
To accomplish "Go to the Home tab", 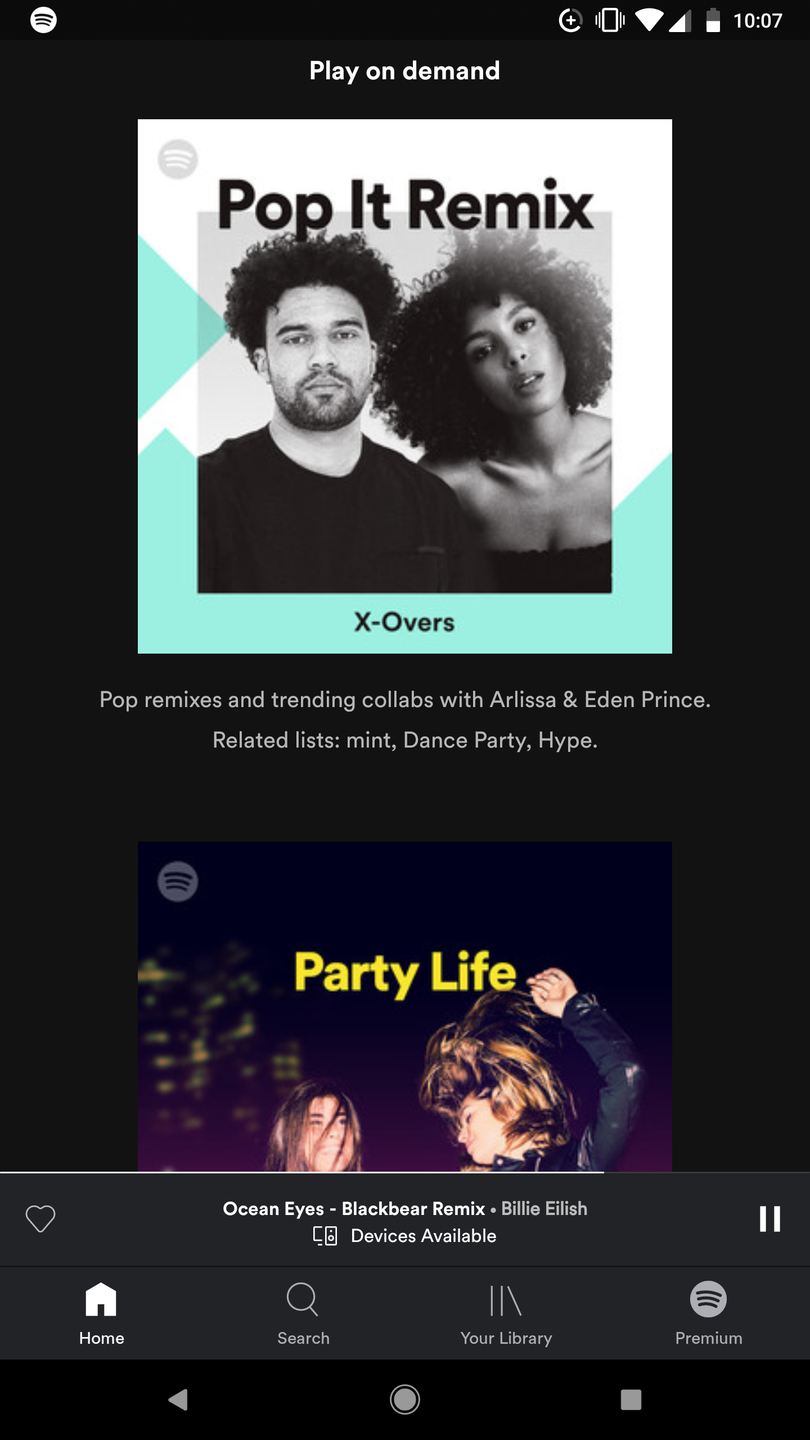I will pyautogui.click(x=101, y=1314).
